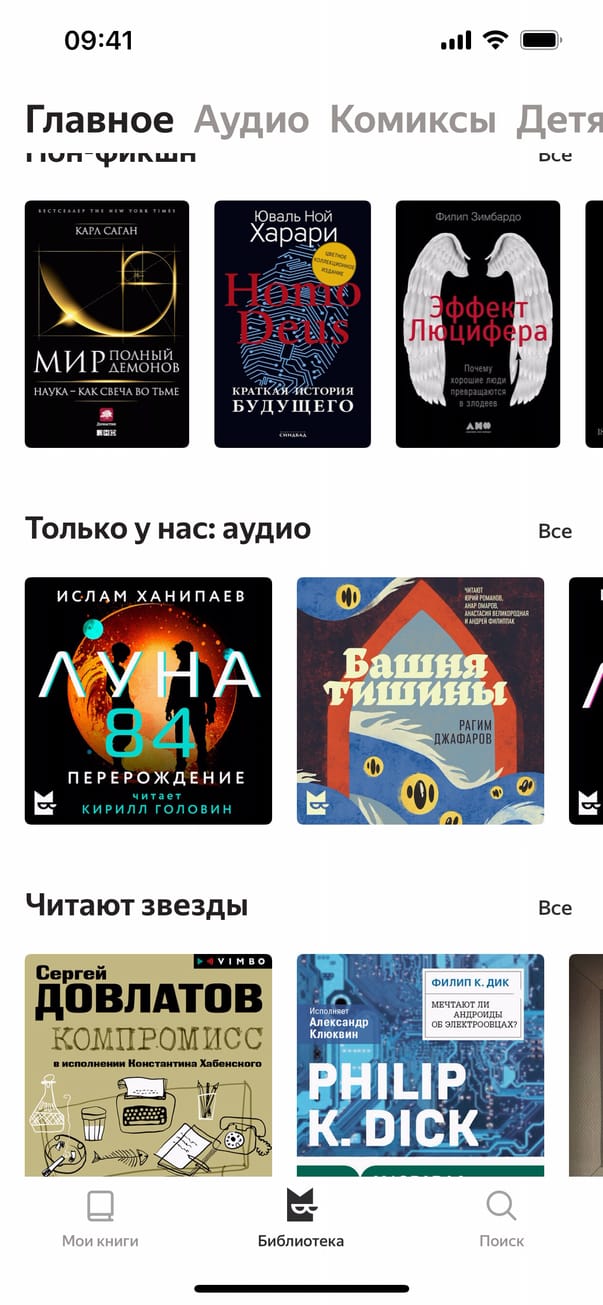Open the book Мир, полный демонов
Screen dimensions: 603x1305
pyautogui.click(x=107, y=324)
